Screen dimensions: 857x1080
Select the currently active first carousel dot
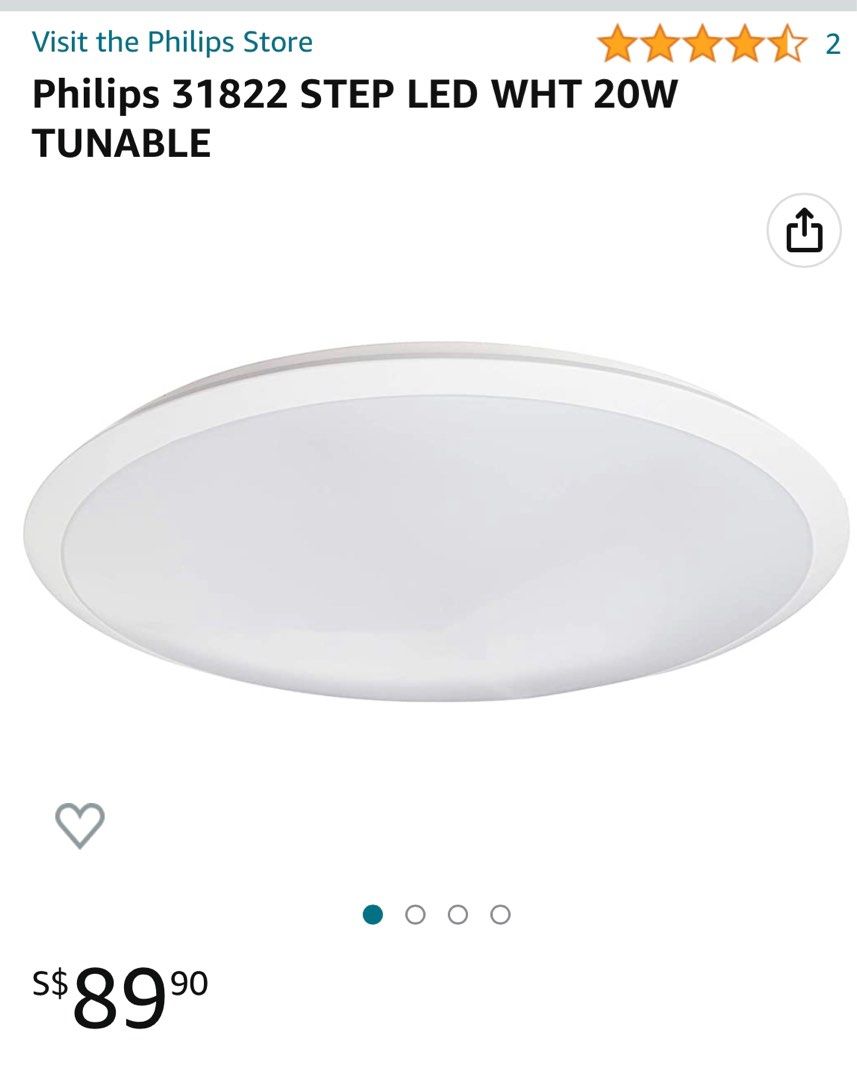tap(373, 913)
